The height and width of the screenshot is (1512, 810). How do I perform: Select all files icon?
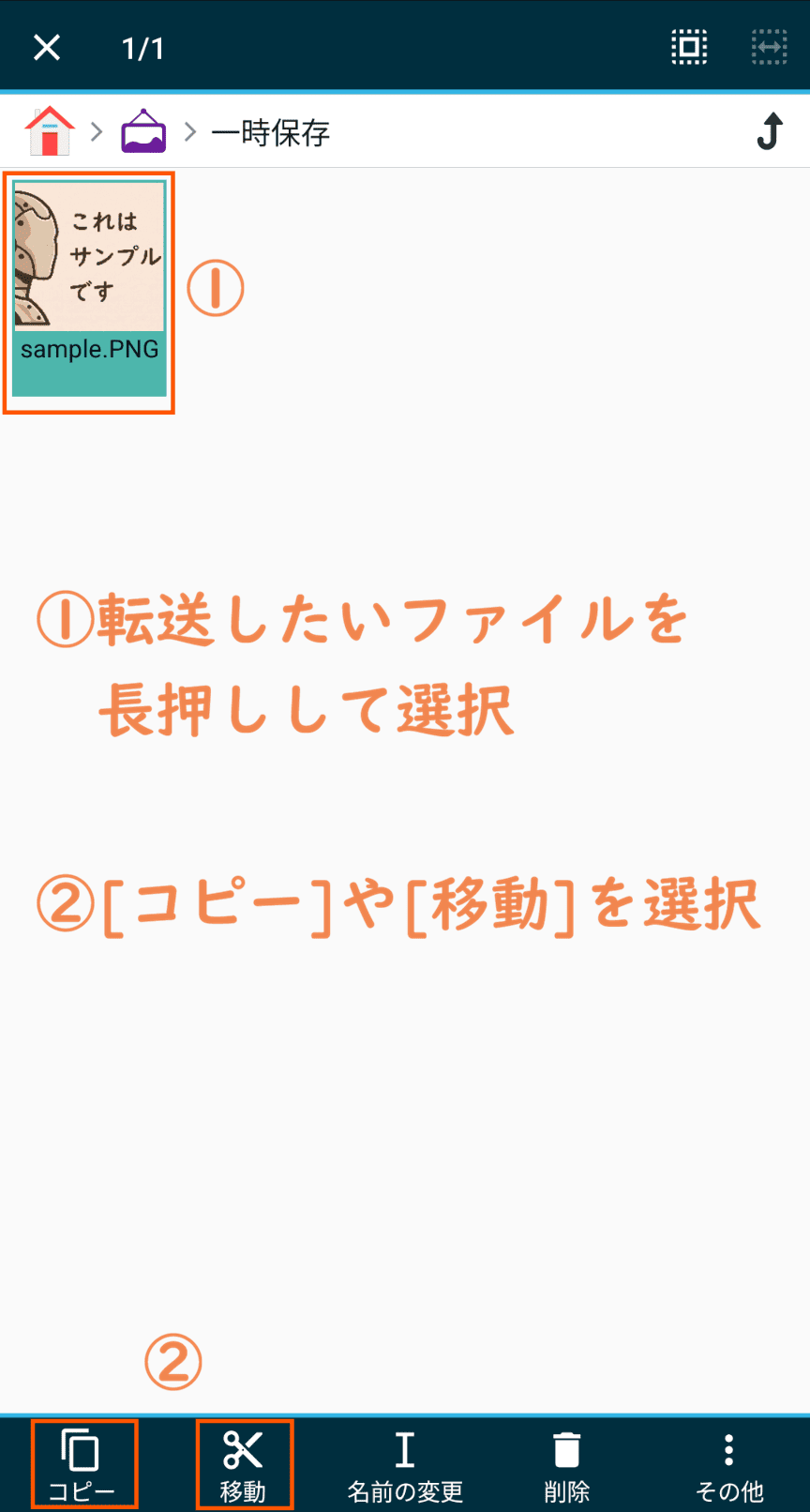click(x=689, y=48)
